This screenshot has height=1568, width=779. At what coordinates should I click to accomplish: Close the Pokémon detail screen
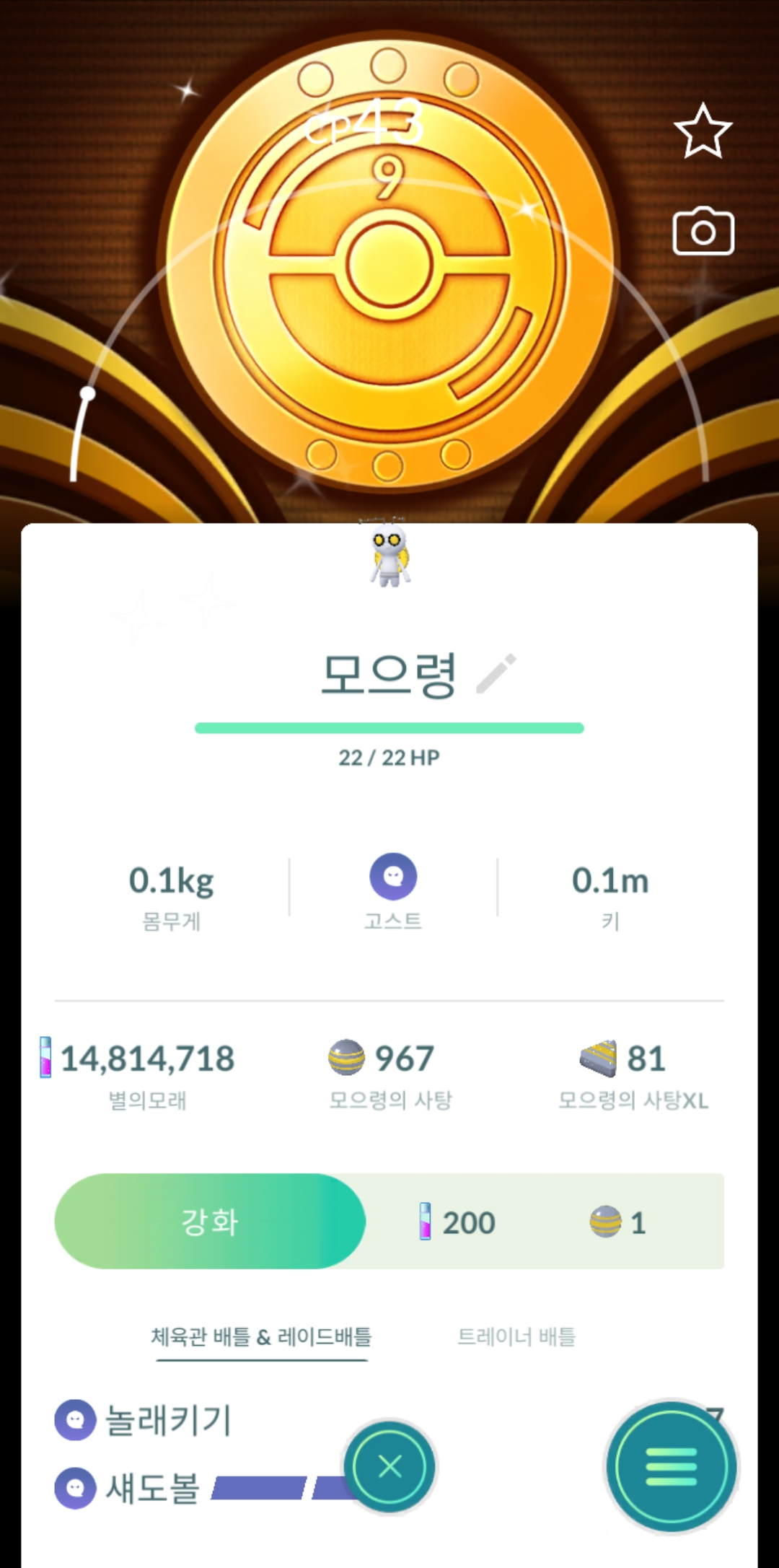click(x=389, y=1466)
